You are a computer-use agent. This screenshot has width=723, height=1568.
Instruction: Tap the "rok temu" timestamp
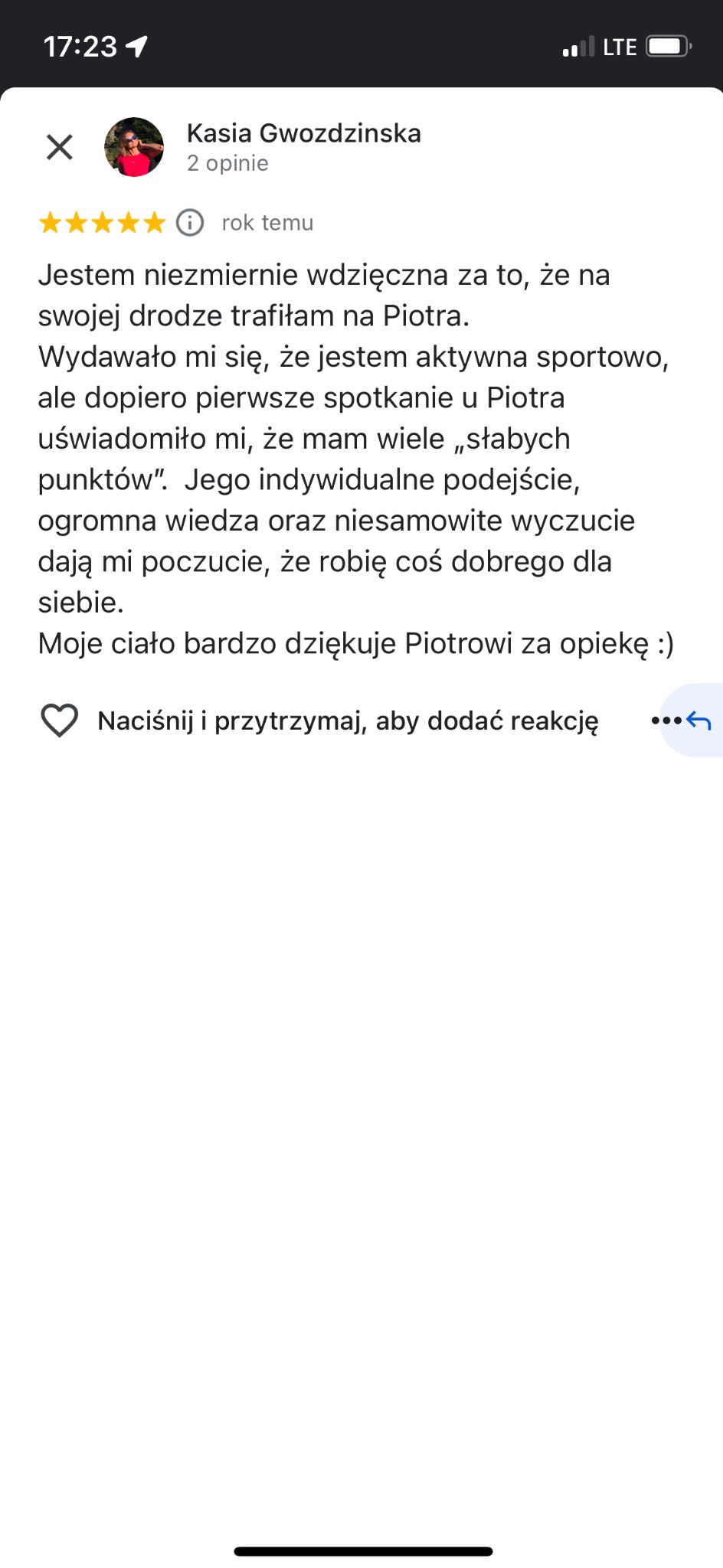pyautogui.click(x=267, y=222)
